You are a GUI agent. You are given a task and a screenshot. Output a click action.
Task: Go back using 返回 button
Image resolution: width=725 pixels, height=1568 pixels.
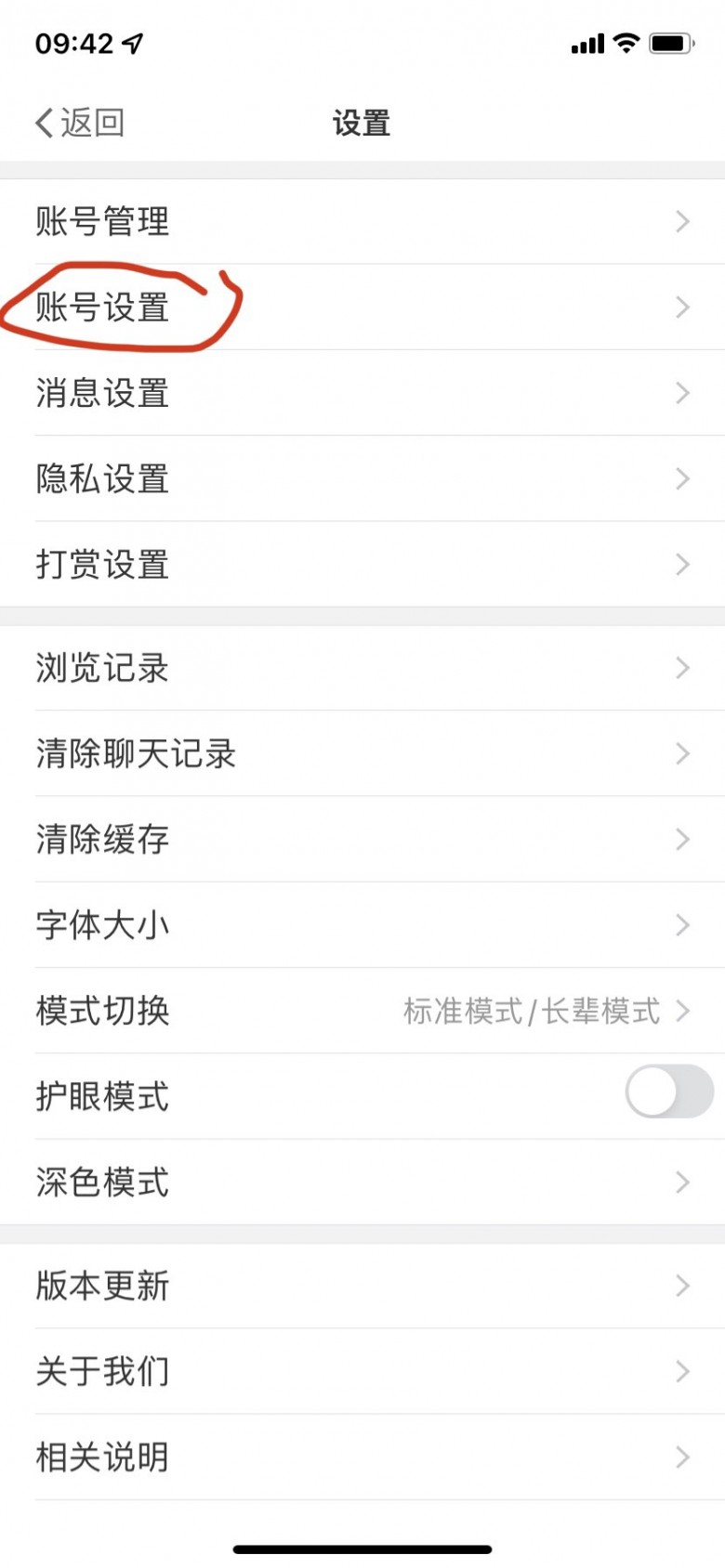click(x=80, y=123)
